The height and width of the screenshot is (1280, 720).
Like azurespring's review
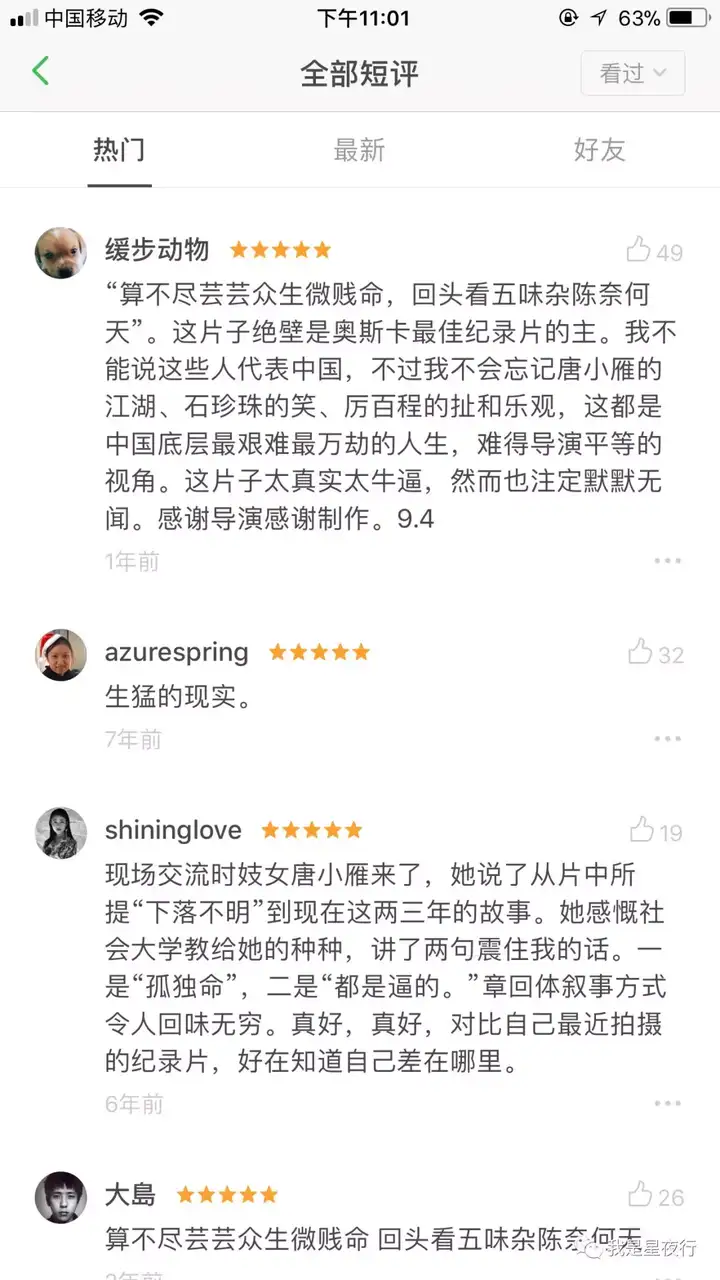656,654
